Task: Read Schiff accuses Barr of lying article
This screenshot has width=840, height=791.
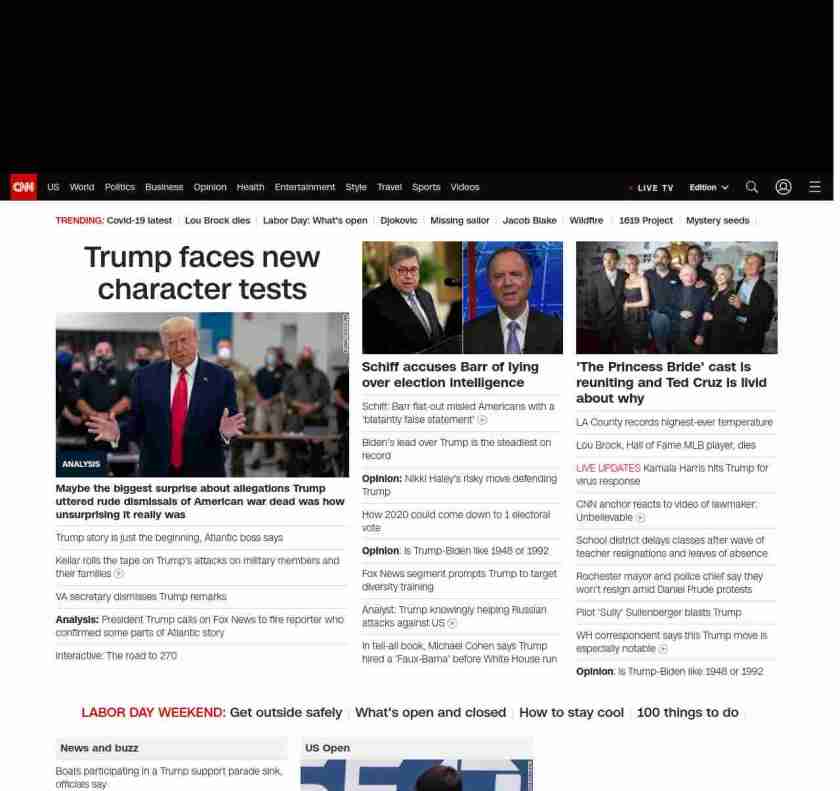Action: [450, 374]
